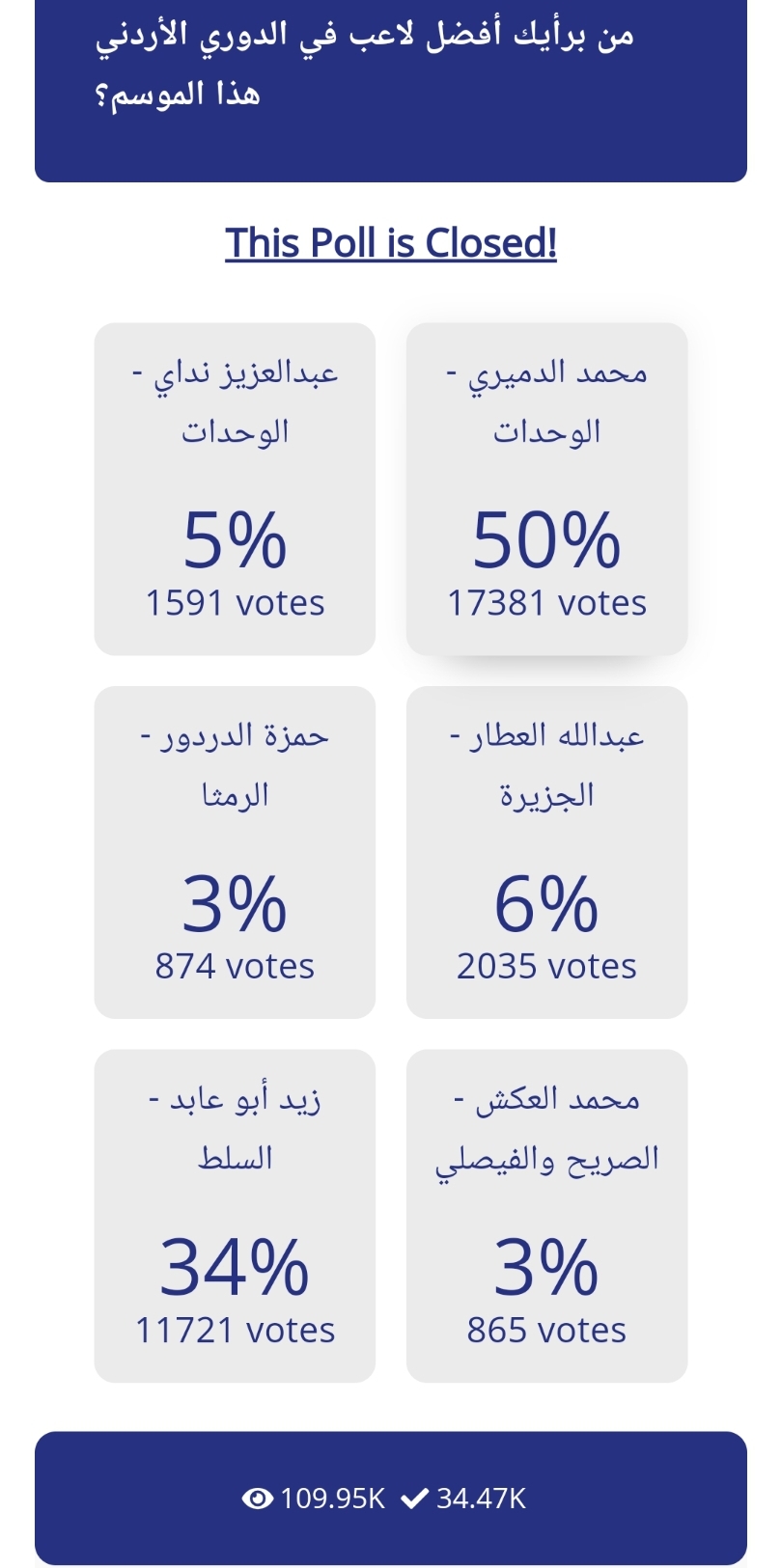
Task: Open the زيد أبو عابد - السلط card
Action: click(x=235, y=1216)
